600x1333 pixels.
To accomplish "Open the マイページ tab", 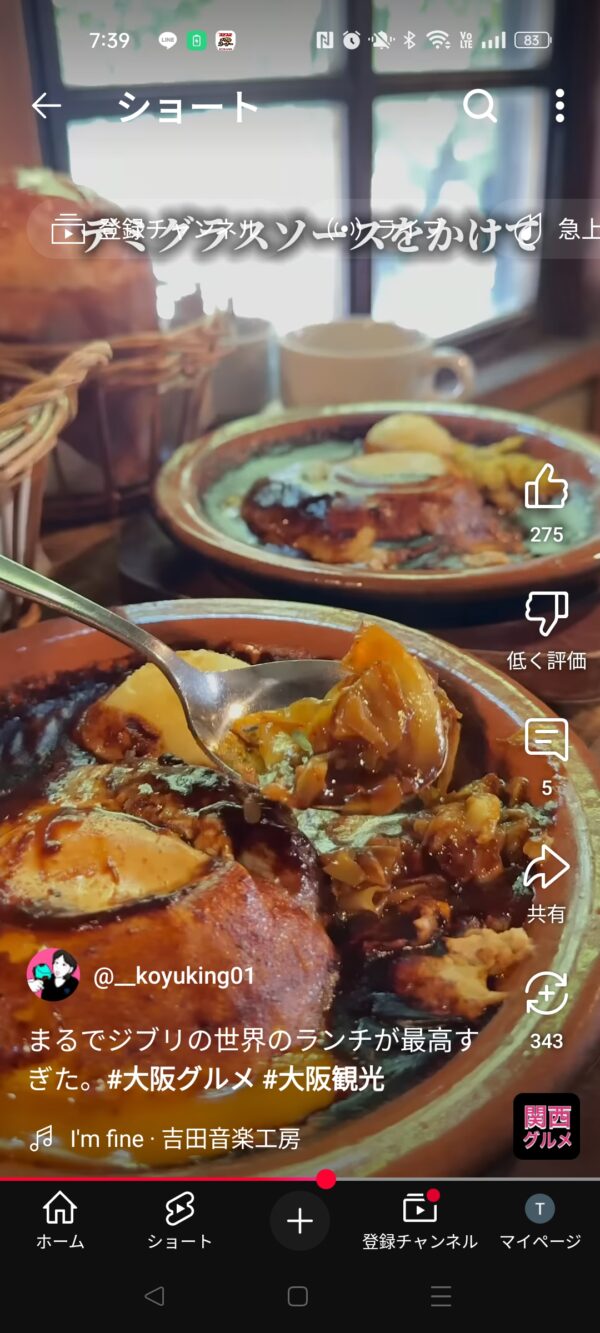I will click(540, 1221).
